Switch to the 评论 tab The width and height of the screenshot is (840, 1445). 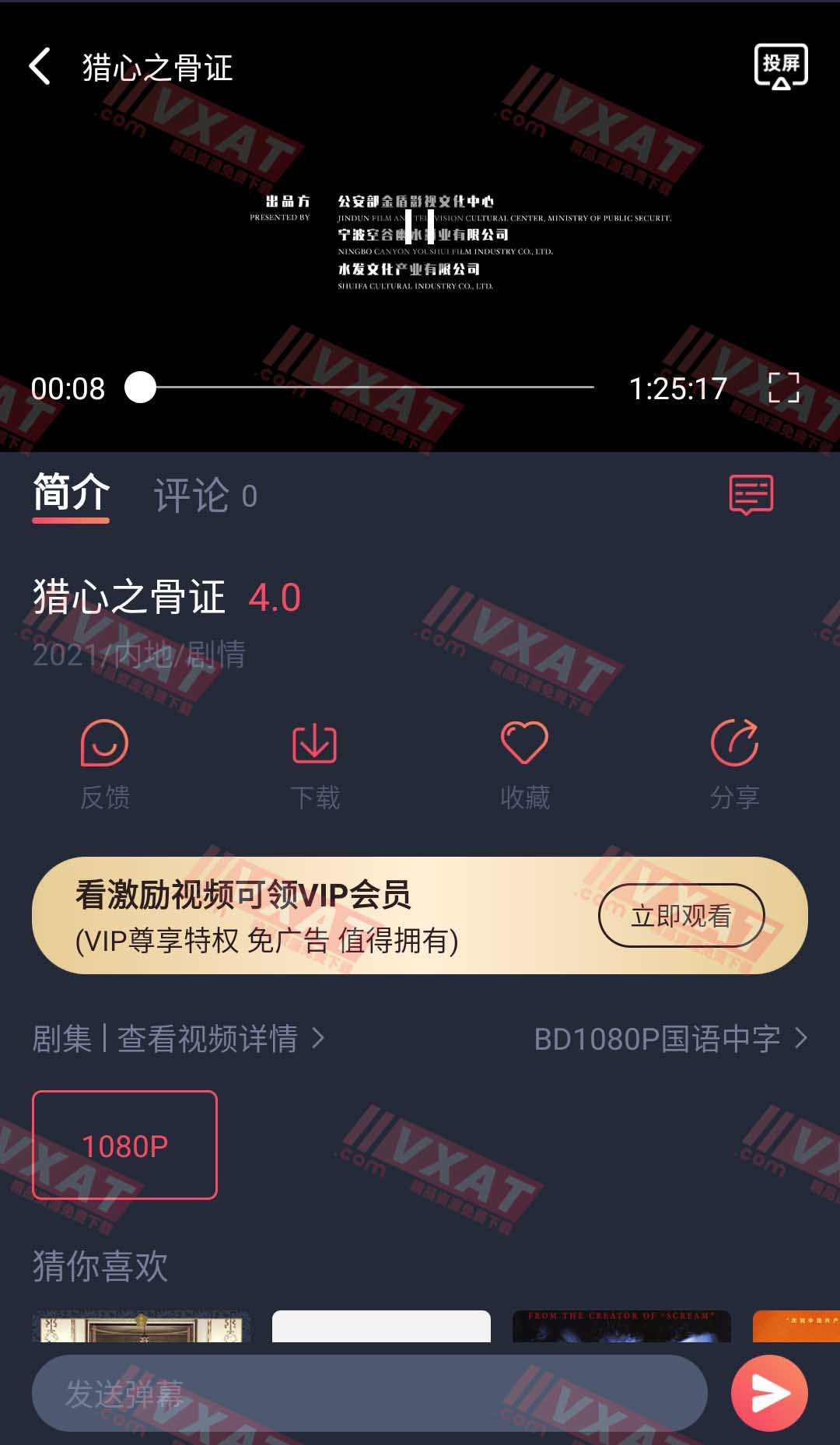point(205,496)
